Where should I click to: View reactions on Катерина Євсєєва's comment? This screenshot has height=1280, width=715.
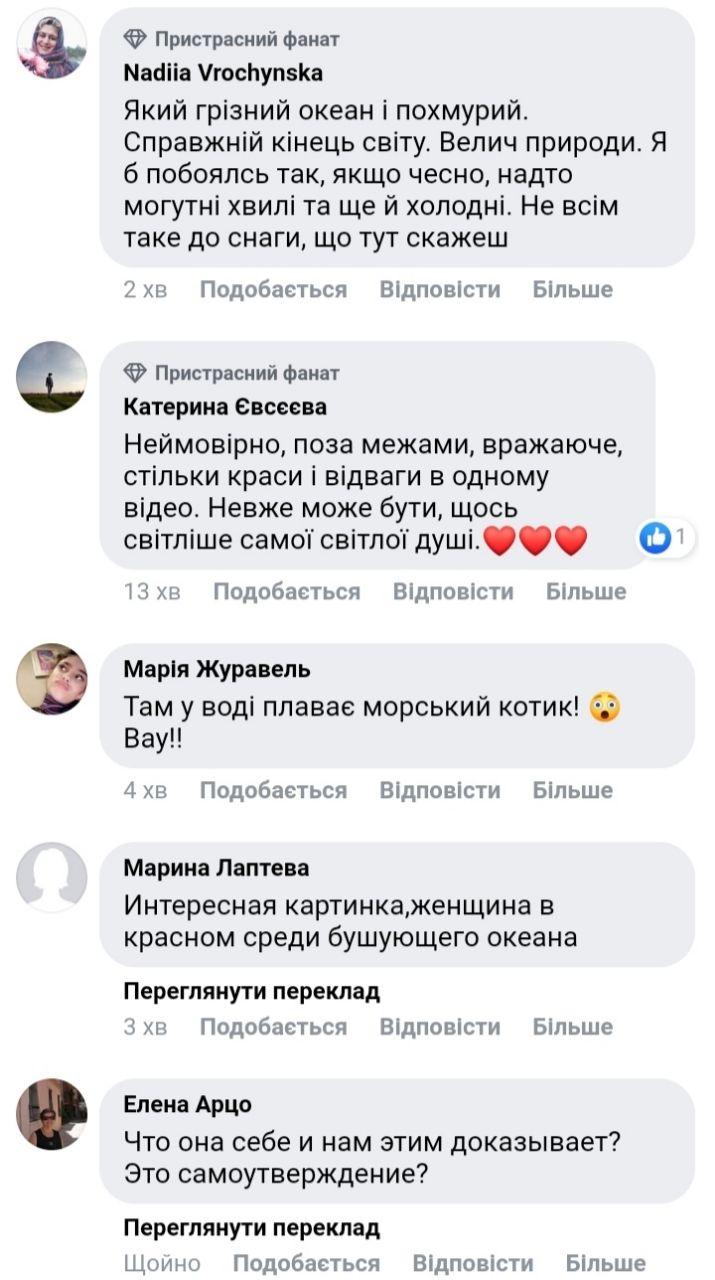(665, 538)
